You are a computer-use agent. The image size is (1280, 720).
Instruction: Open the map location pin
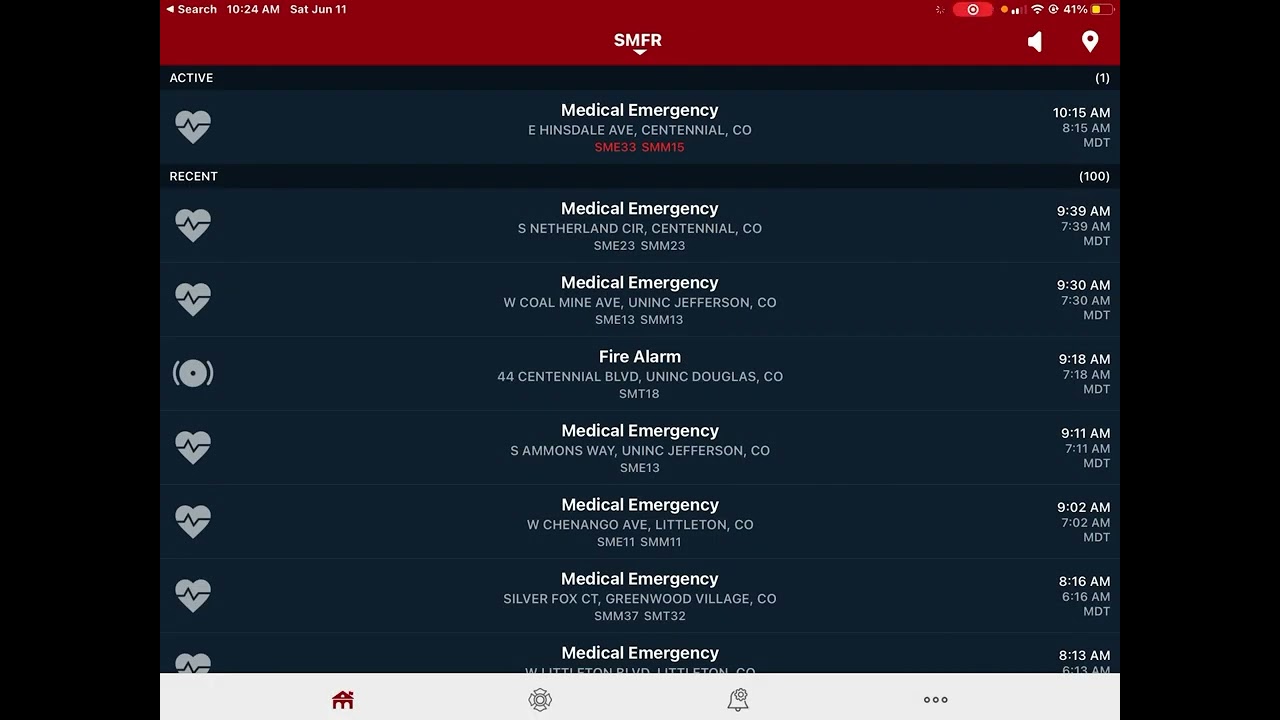click(1090, 41)
